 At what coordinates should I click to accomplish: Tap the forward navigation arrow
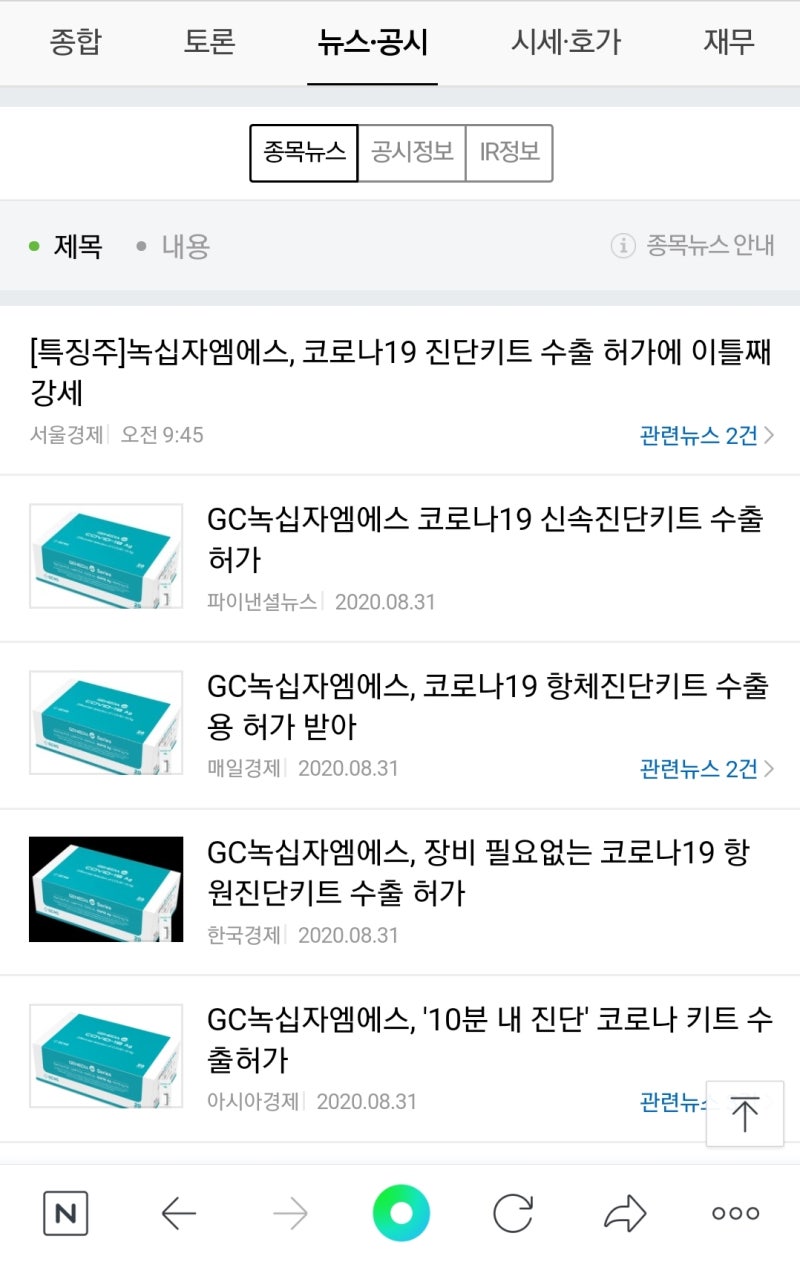point(289,1211)
